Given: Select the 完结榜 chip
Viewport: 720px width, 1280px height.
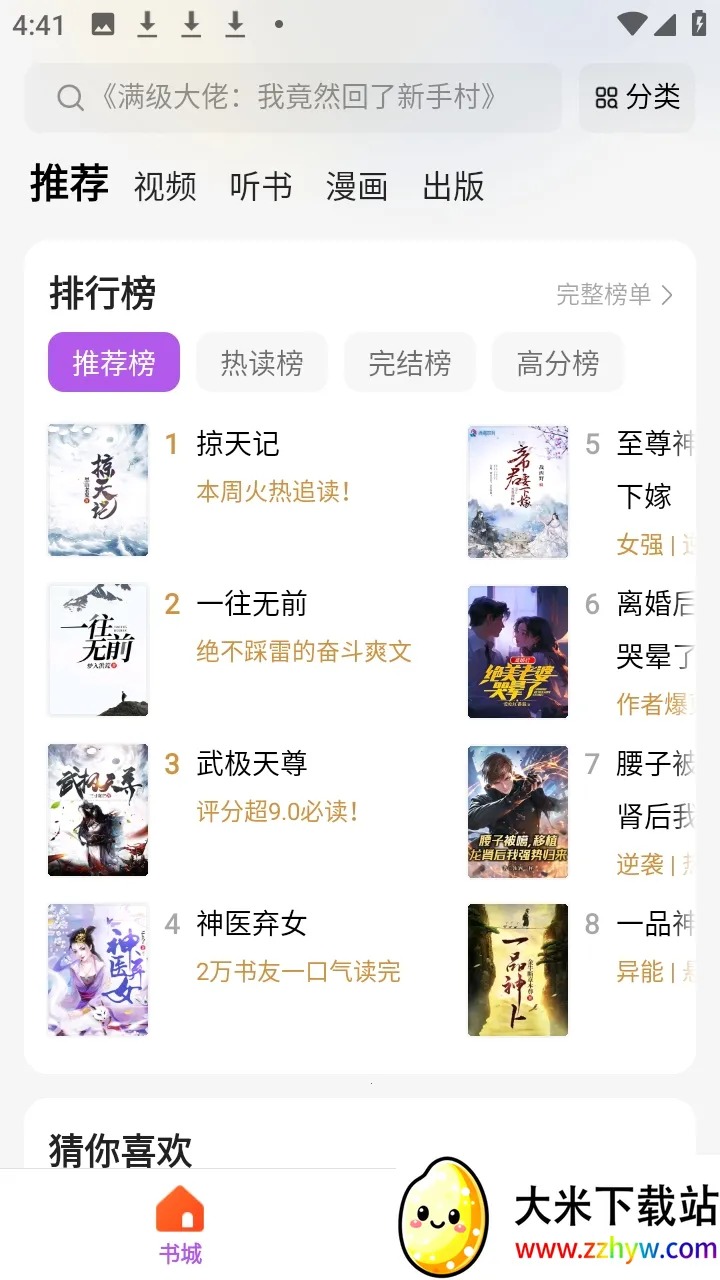Looking at the screenshot, I should pos(410,363).
